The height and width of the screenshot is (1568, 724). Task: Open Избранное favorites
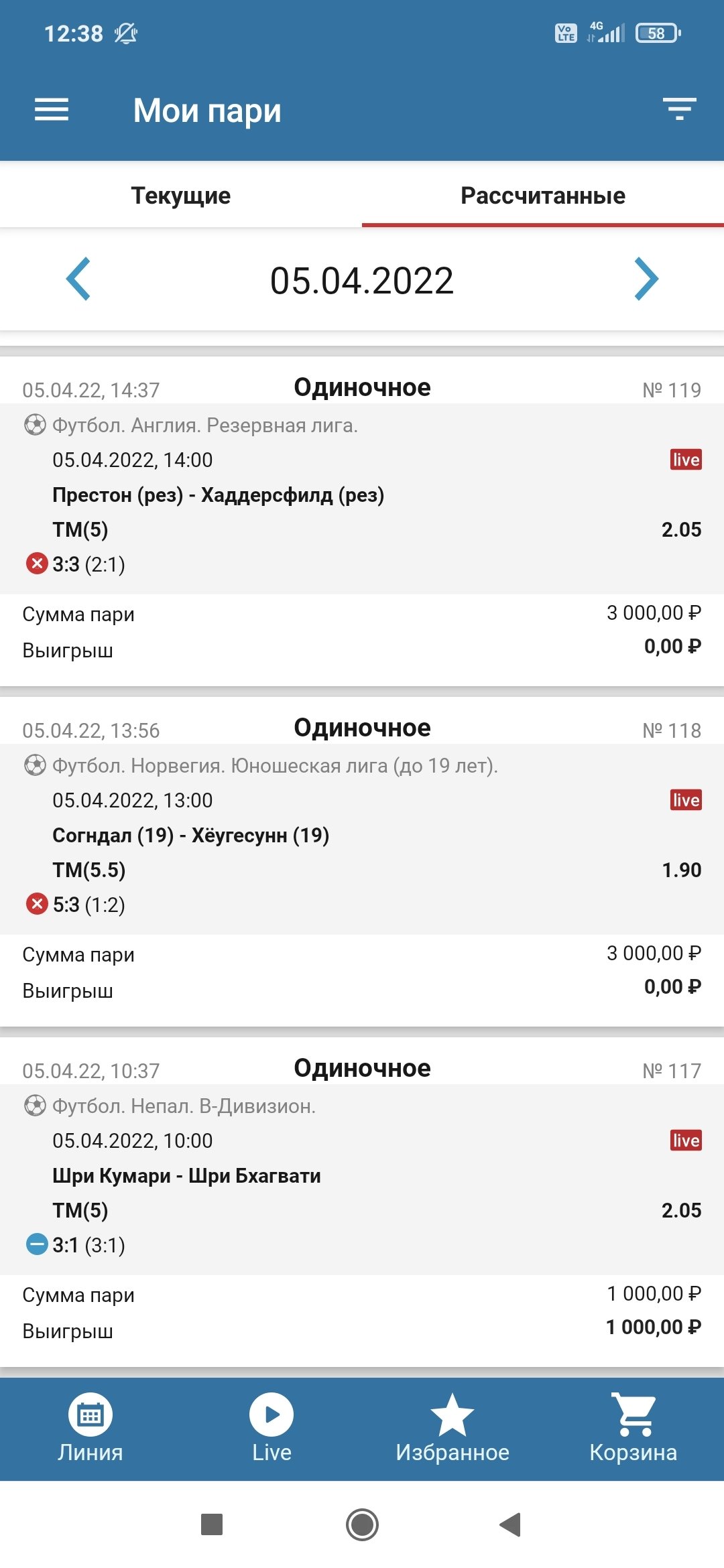(x=452, y=1428)
